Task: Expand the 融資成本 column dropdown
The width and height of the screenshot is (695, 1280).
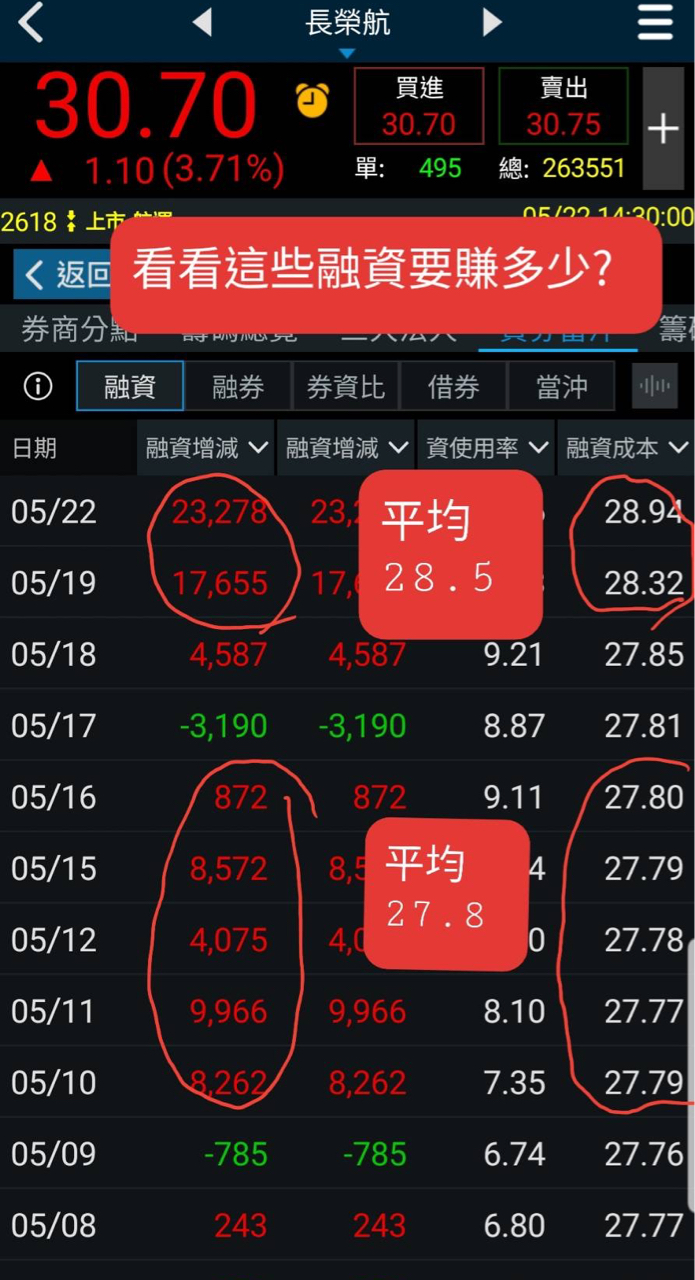Action: pyautogui.click(x=626, y=448)
